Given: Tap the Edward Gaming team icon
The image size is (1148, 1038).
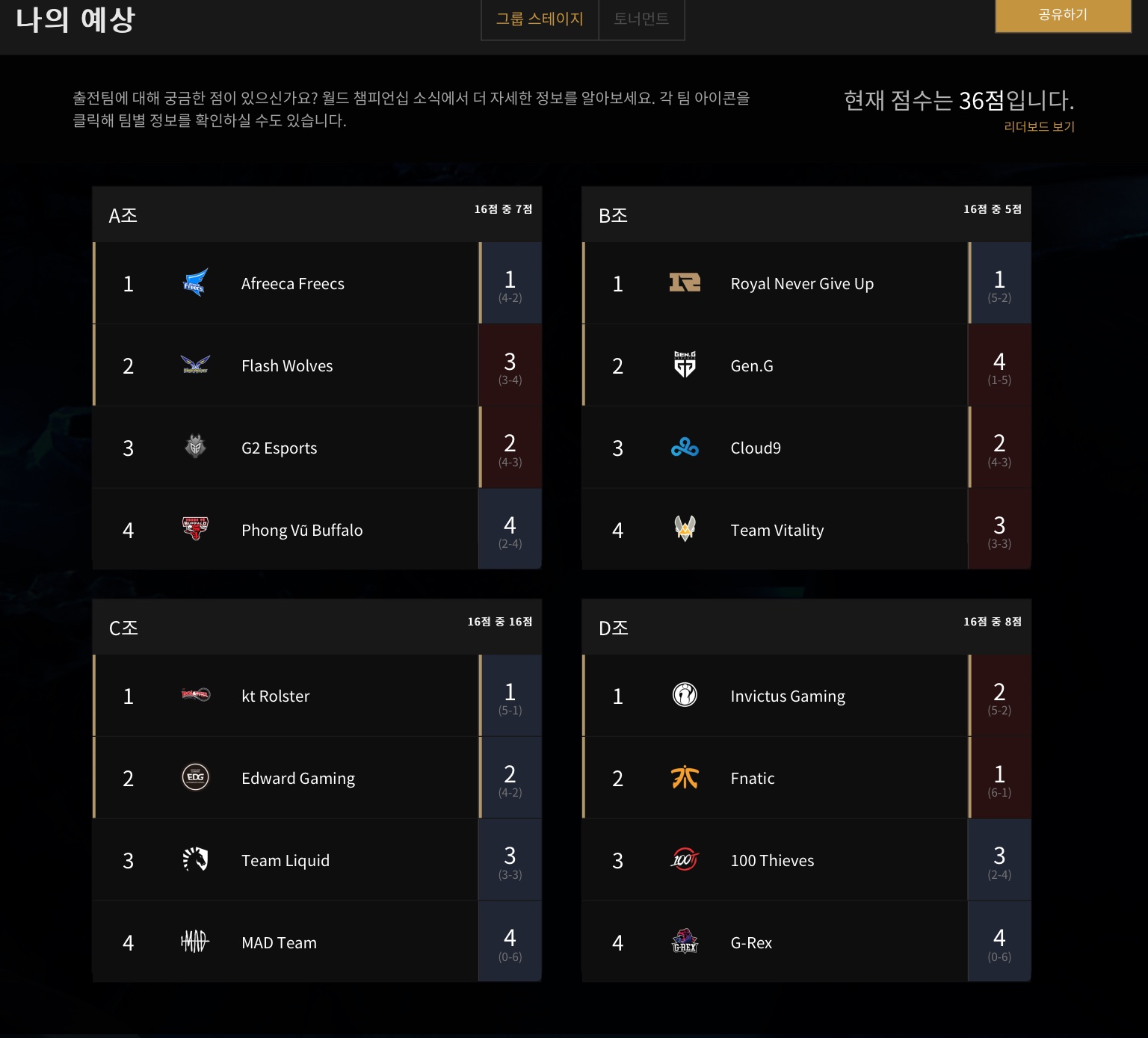Looking at the screenshot, I should click(195, 778).
